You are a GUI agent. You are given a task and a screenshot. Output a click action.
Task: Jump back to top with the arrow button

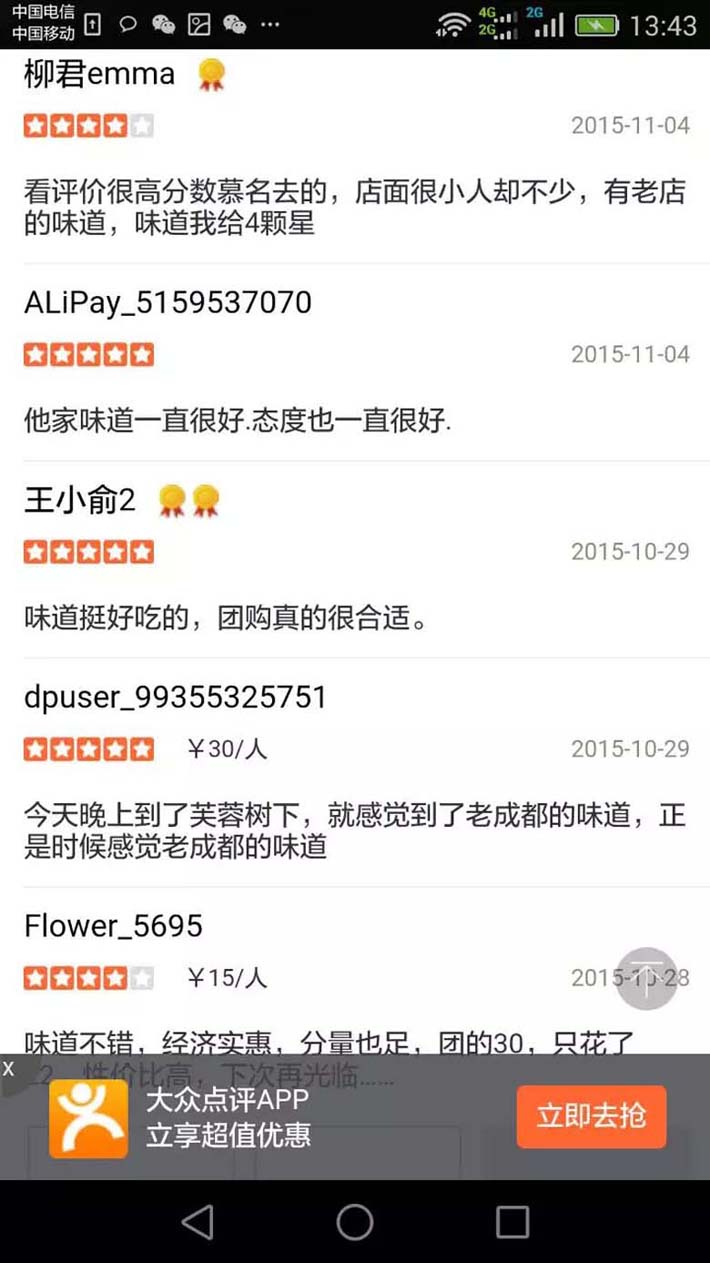pos(646,978)
